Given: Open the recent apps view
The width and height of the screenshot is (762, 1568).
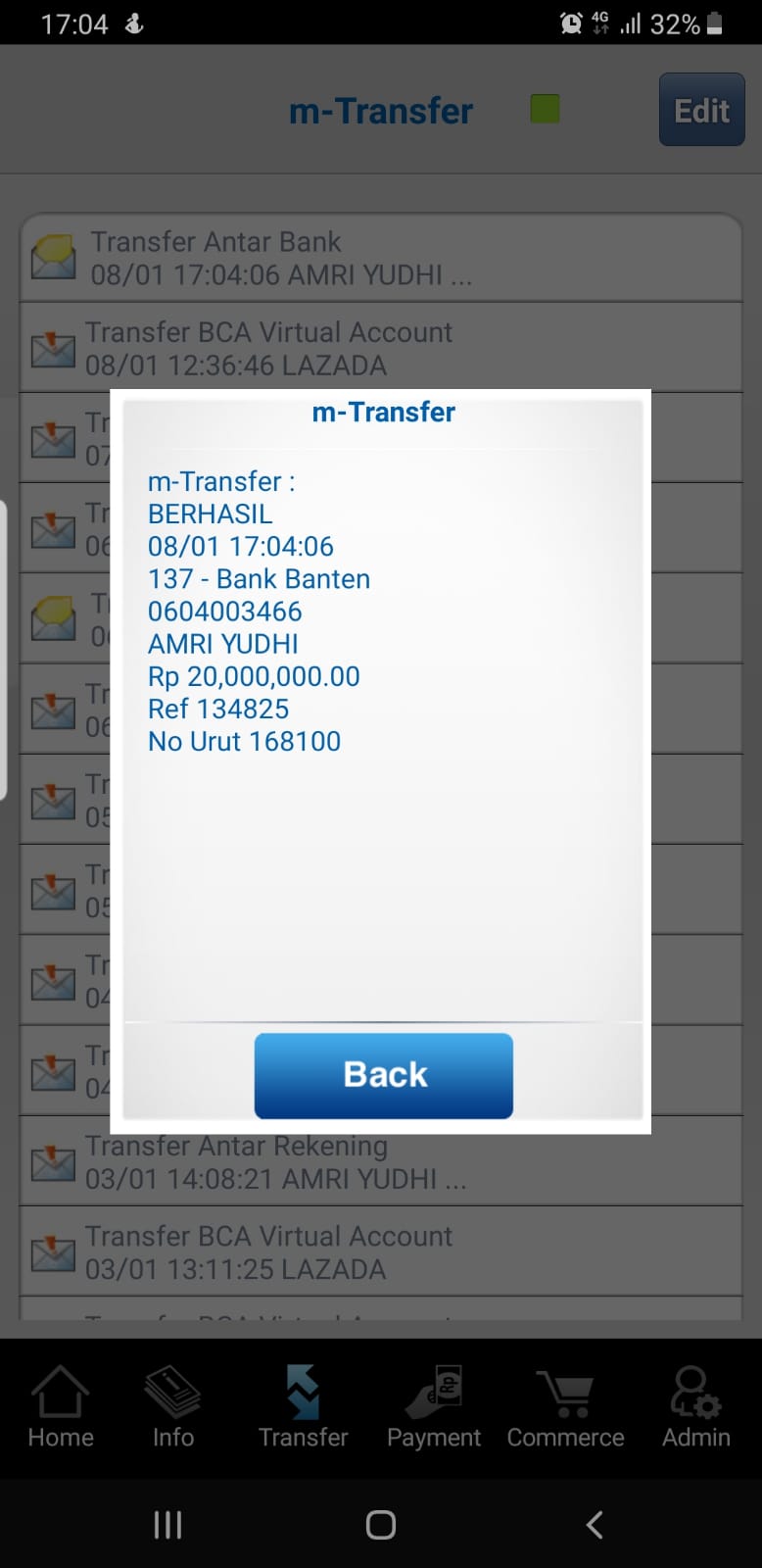Looking at the screenshot, I should point(167,1524).
